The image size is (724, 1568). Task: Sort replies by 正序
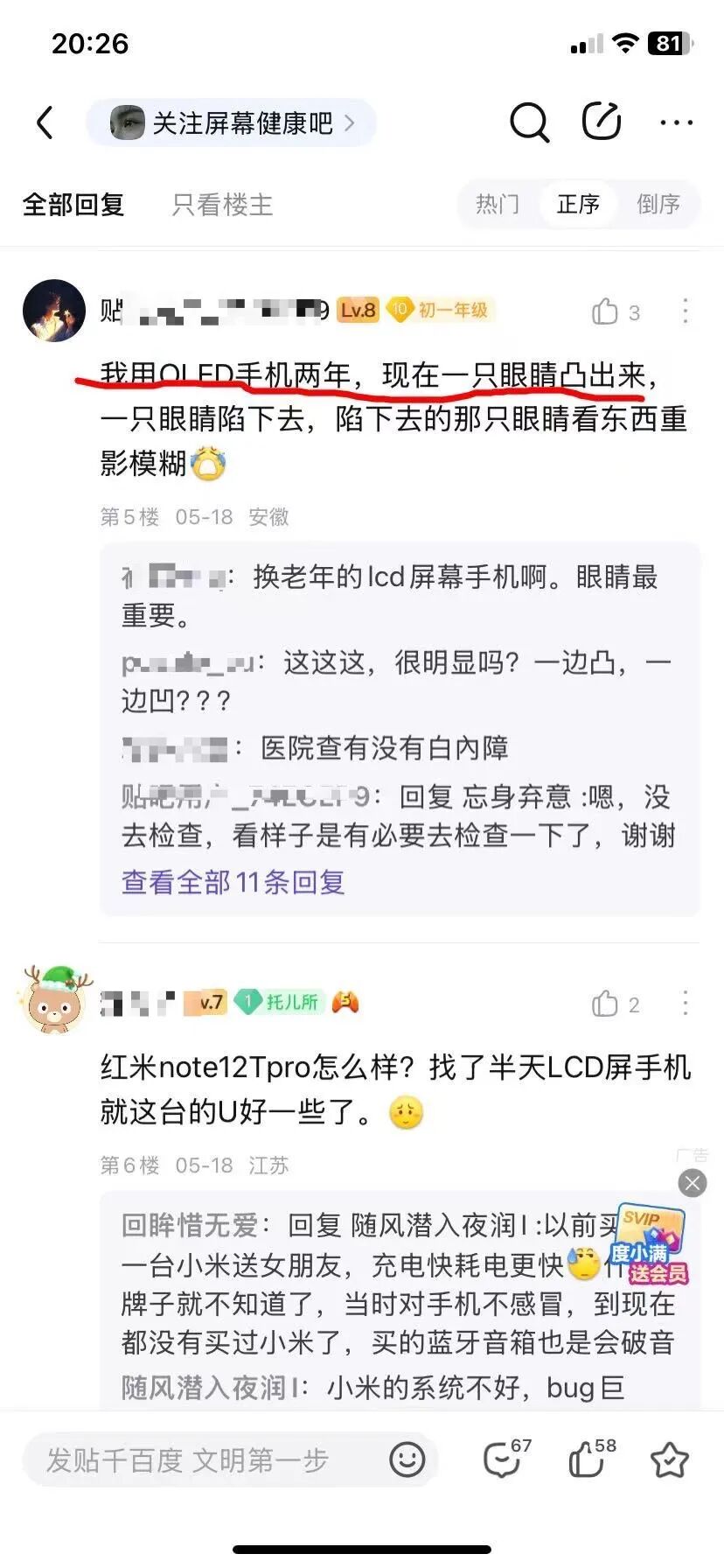(578, 205)
